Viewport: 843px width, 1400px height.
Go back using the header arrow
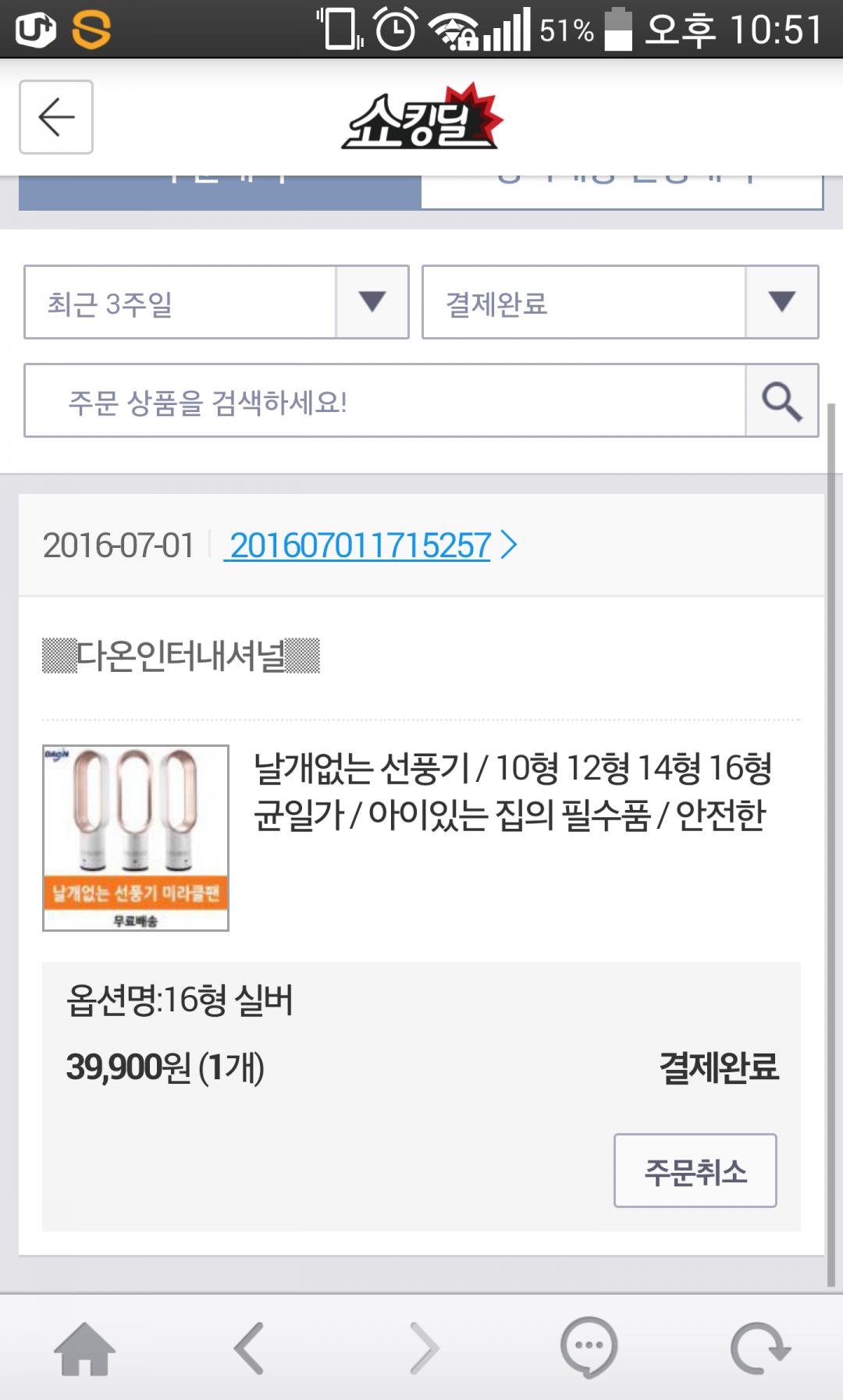click(56, 117)
